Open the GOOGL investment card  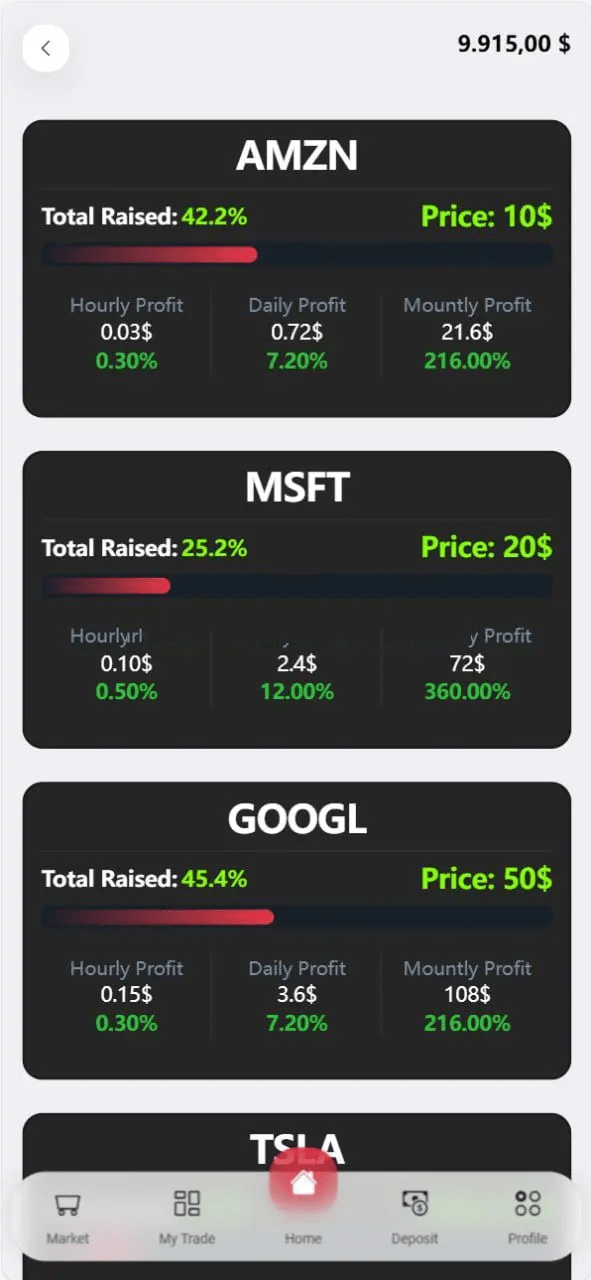coord(296,930)
